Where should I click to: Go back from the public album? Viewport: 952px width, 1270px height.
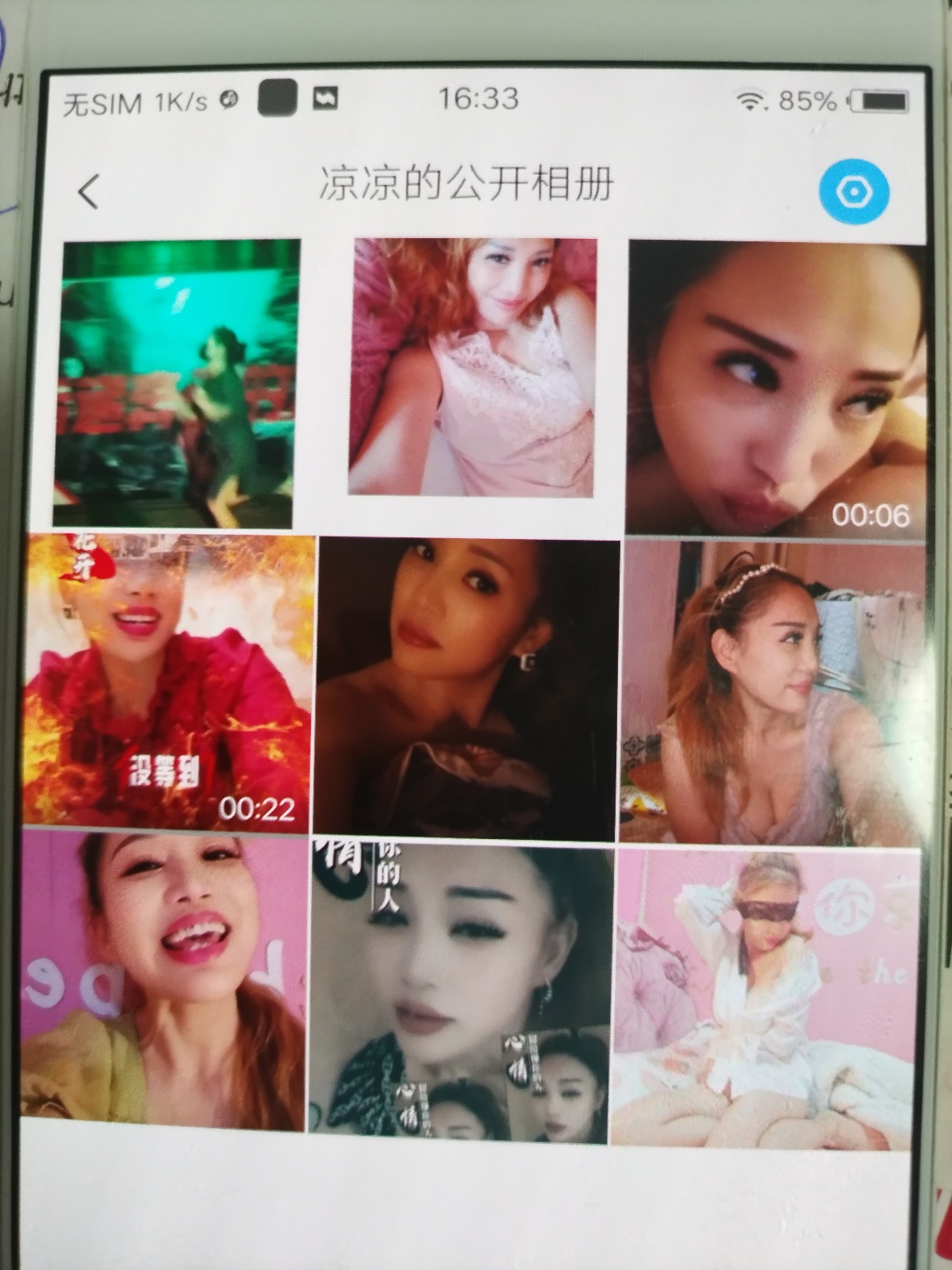coord(89,191)
